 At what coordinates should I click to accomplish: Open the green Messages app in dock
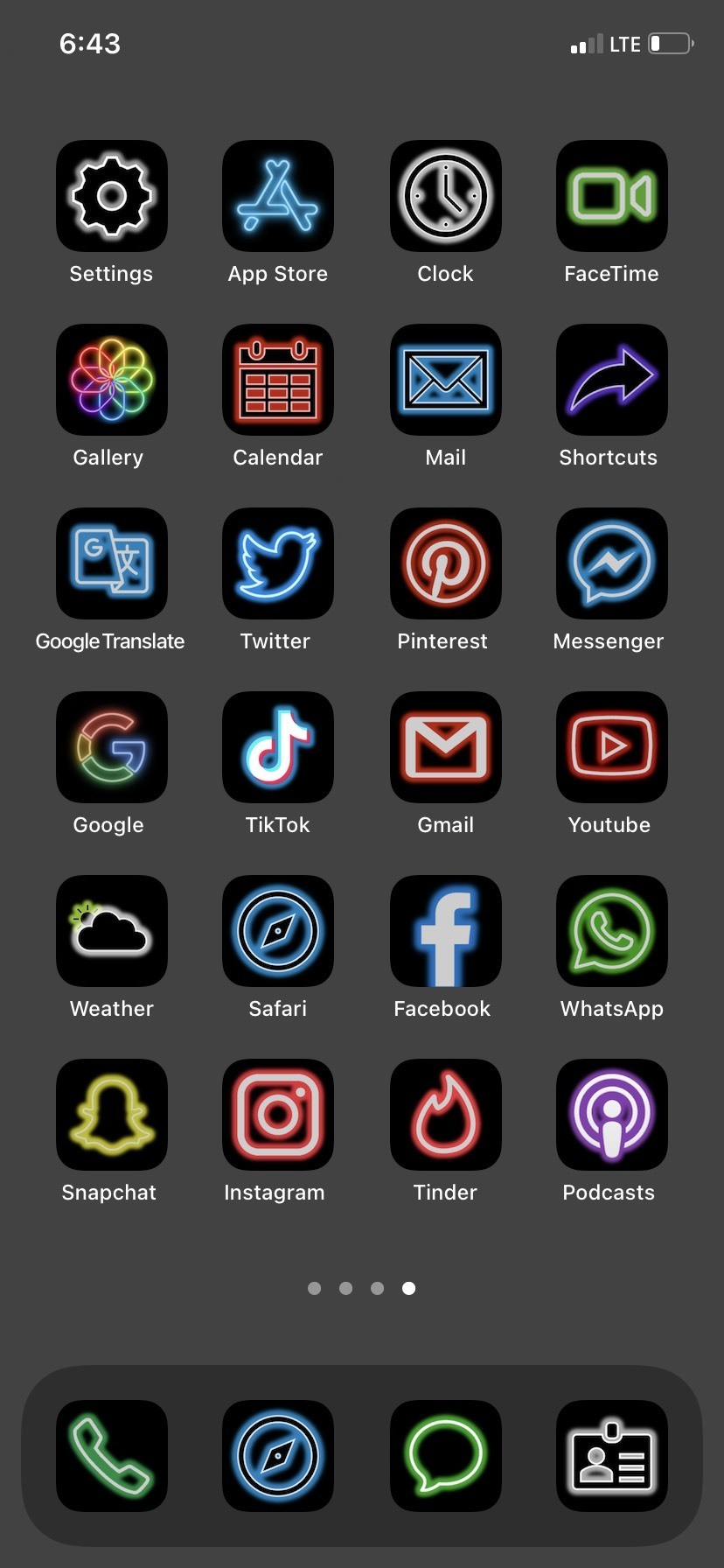pyautogui.click(x=446, y=1456)
